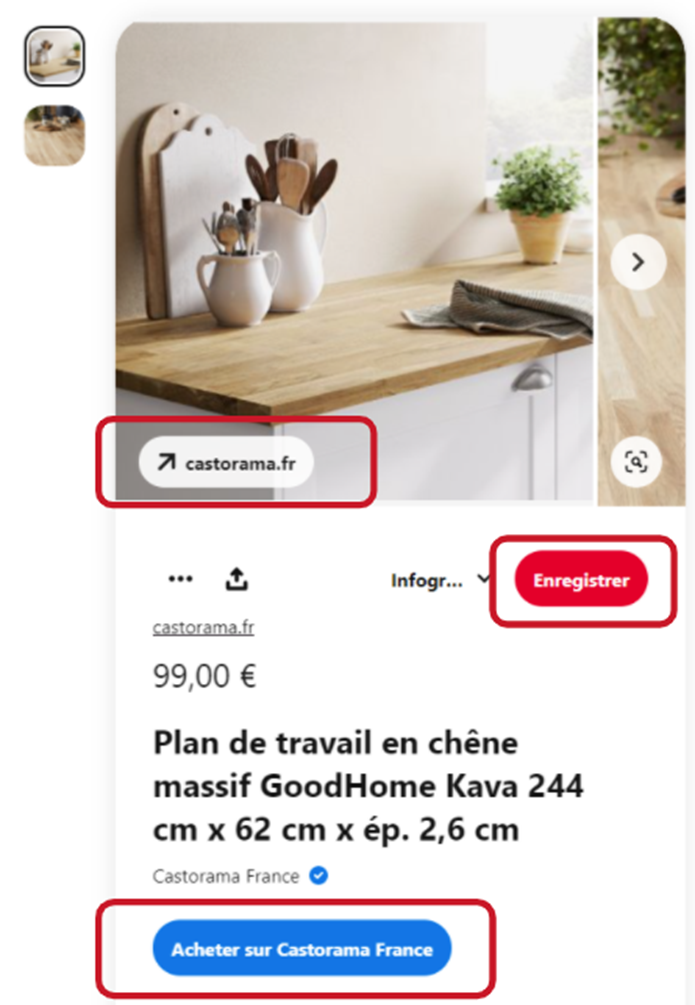The height and width of the screenshot is (1005, 695).
Task: Expand the Infogr… board dropdown
Action: pos(440,580)
